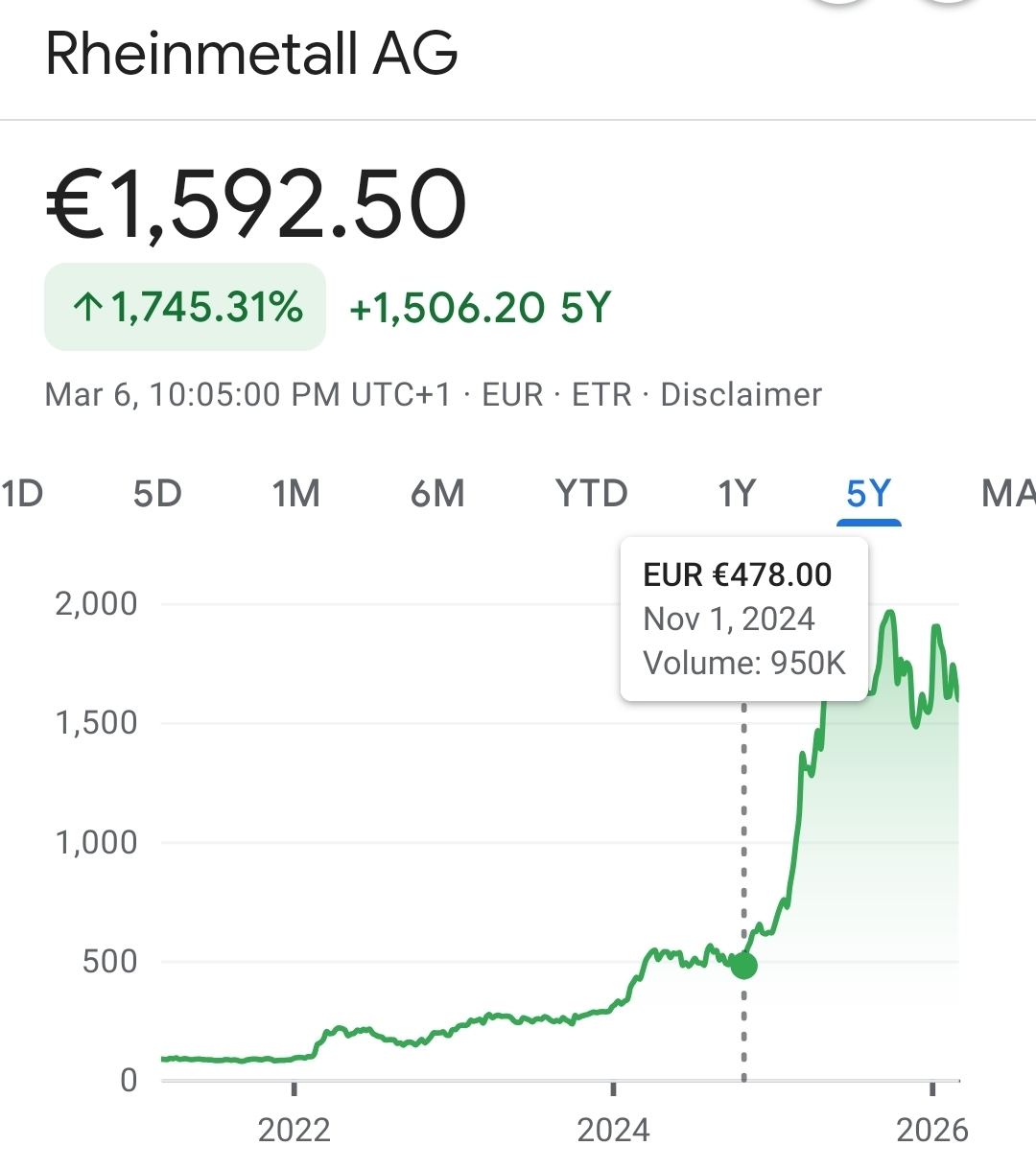Switch to the MAX range
Image resolution: width=1036 pixels, height=1169 pixels.
coord(1008,494)
